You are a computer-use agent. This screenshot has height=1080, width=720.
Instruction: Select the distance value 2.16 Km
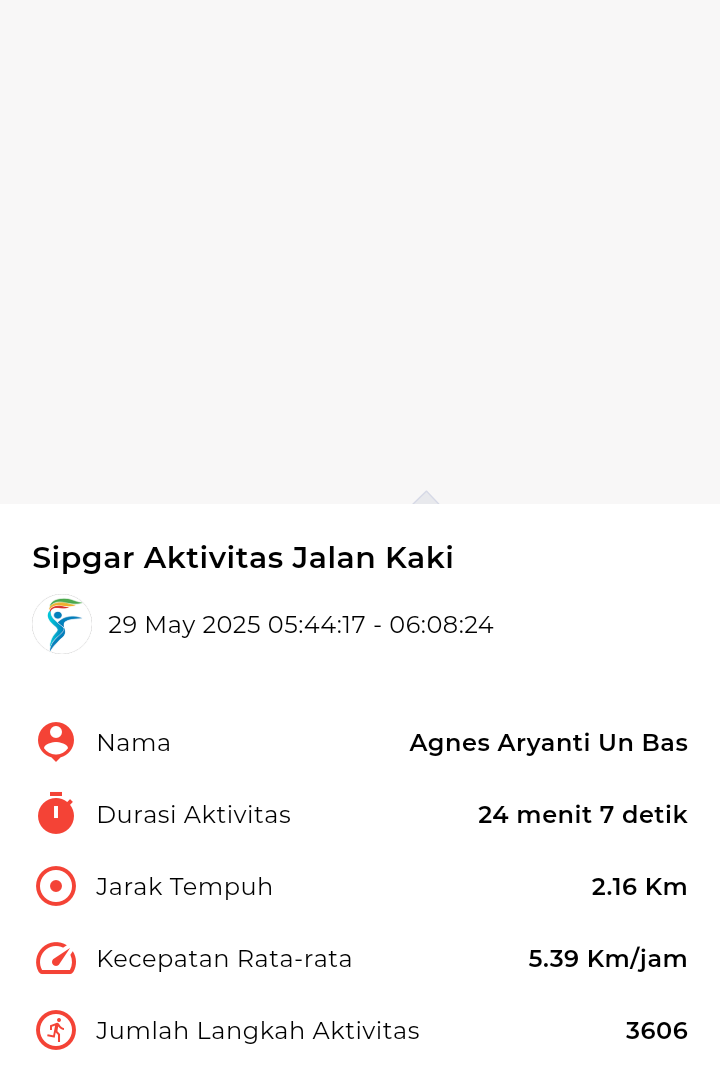639,886
